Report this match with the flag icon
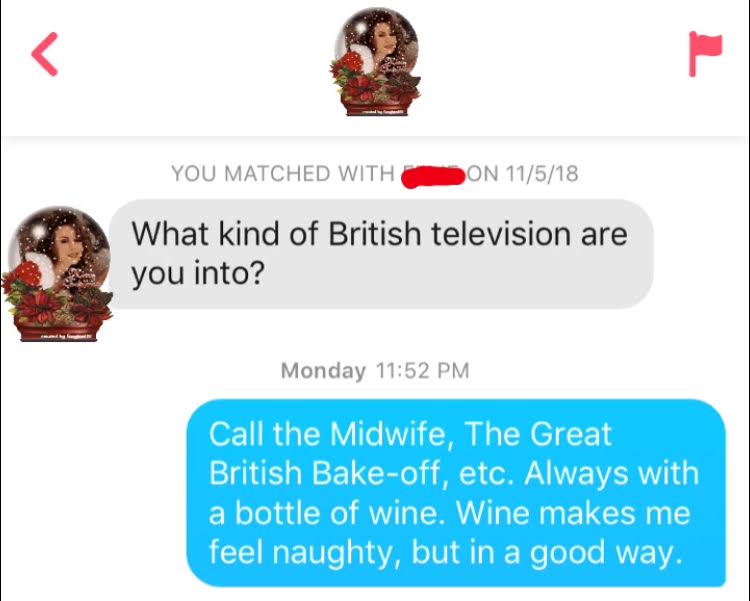This screenshot has height=601, width=750. tap(705, 54)
